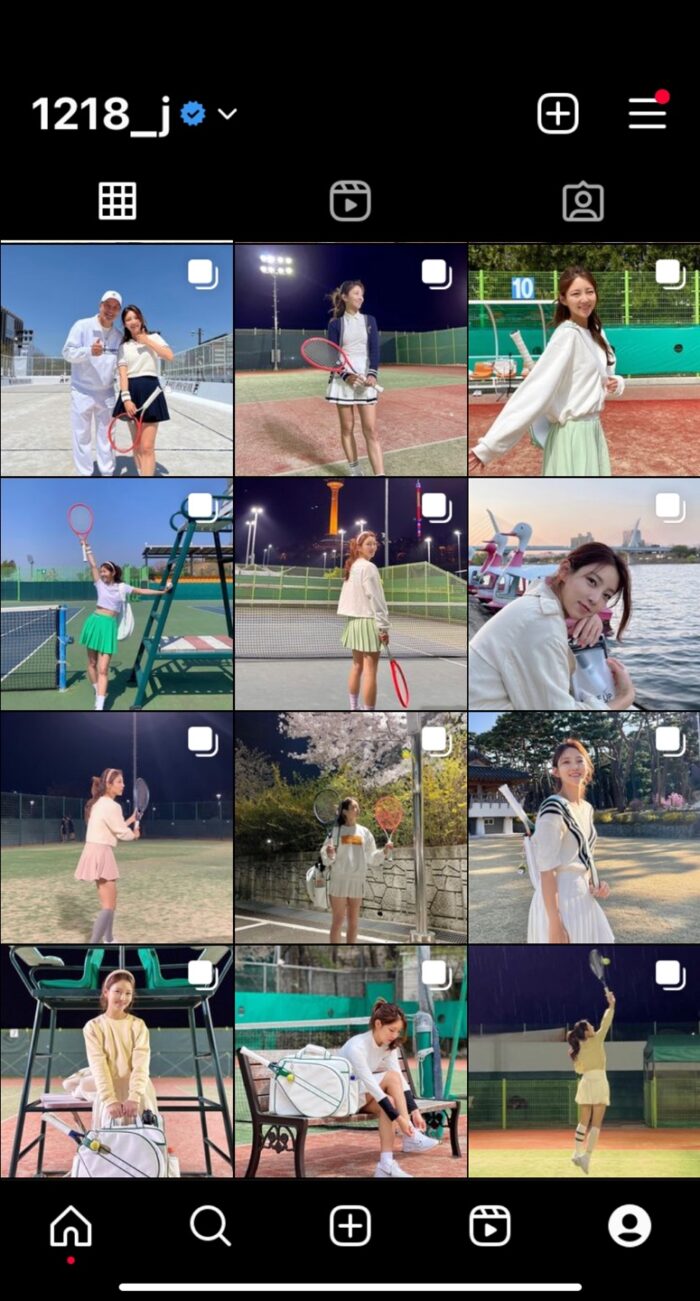Switch to the posts grid tab

[117, 201]
